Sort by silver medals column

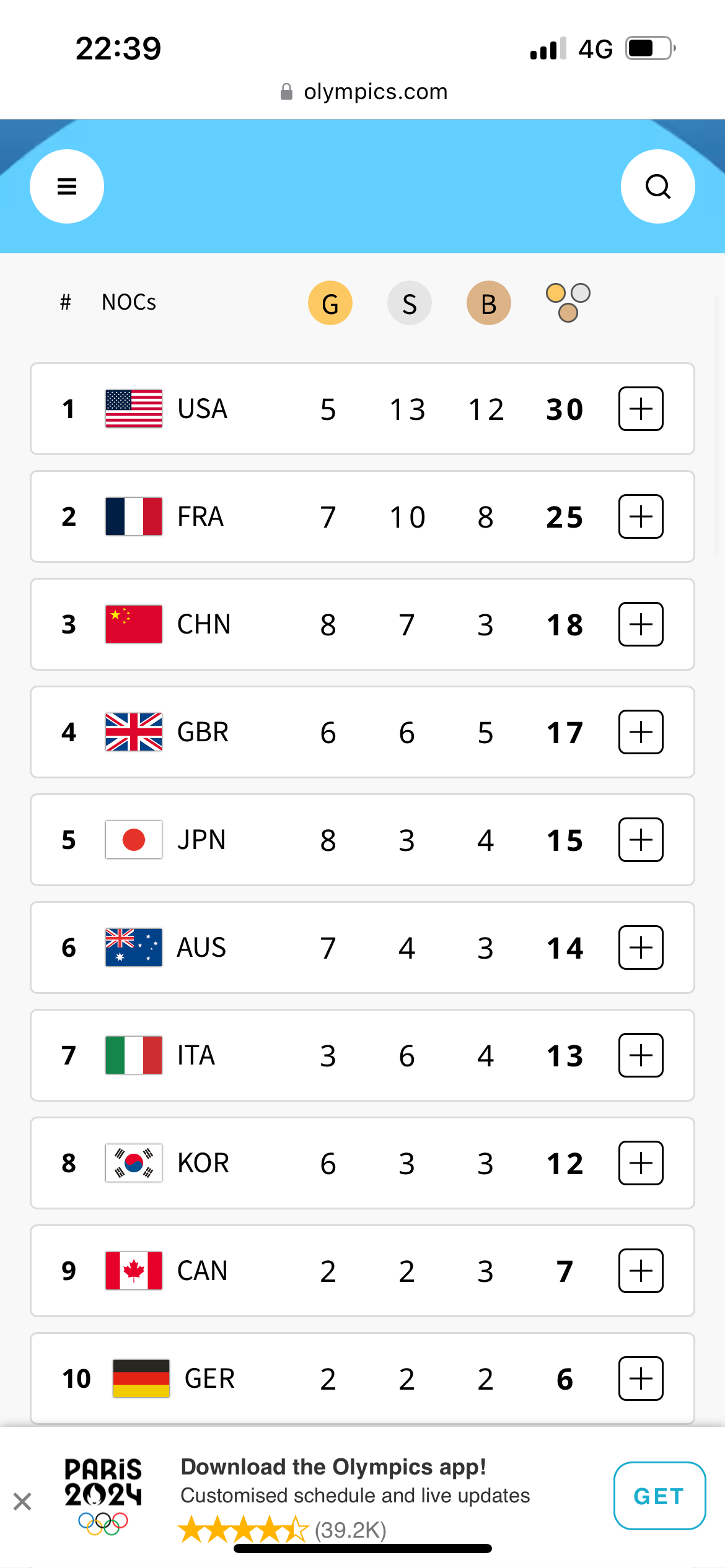pyautogui.click(x=409, y=303)
